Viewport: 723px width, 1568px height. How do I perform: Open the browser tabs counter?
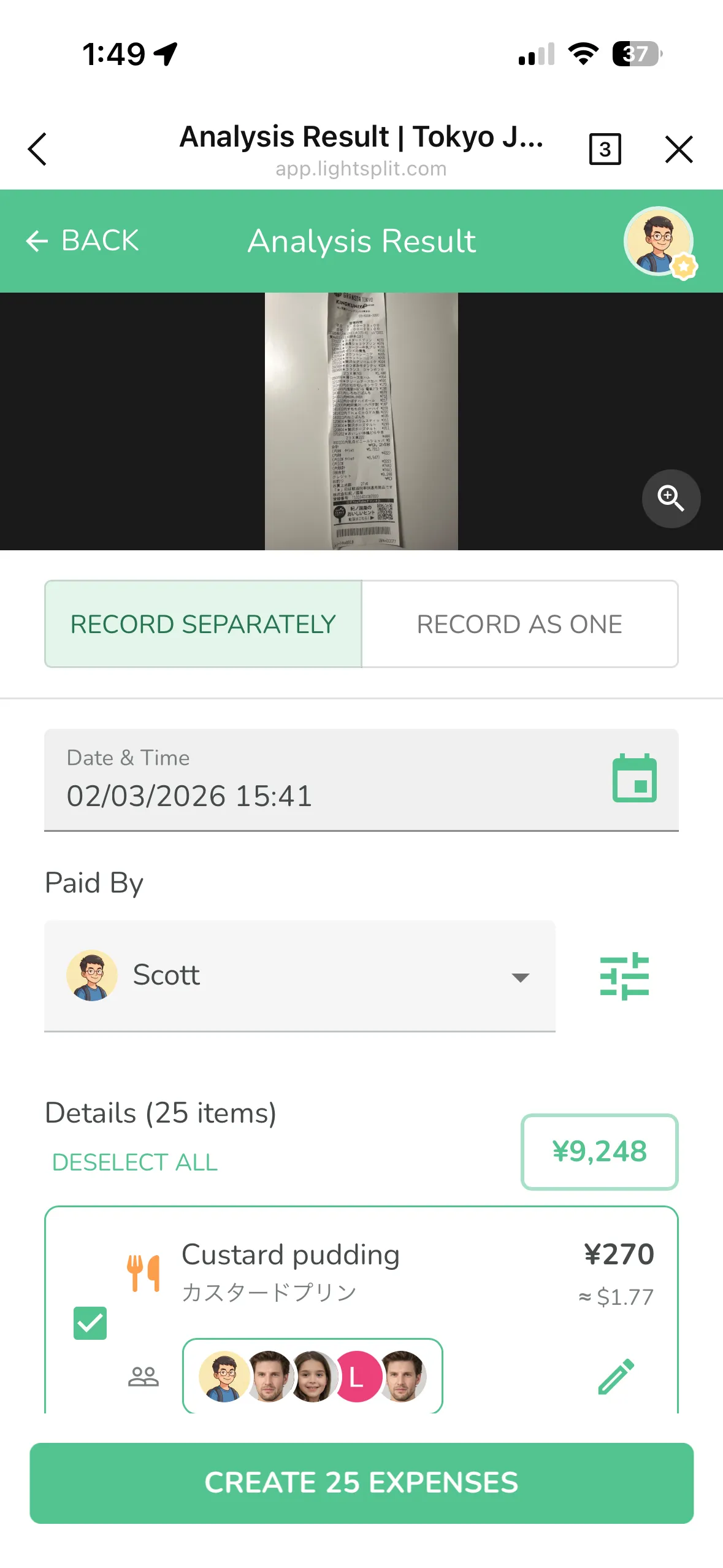pos(605,149)
